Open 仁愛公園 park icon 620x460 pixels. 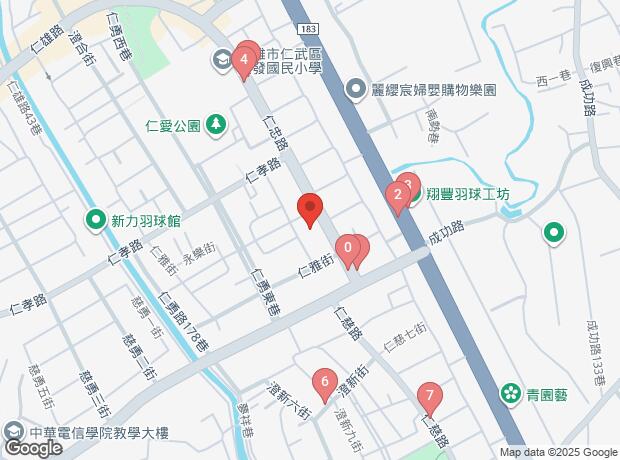click(x=216, y=126)
